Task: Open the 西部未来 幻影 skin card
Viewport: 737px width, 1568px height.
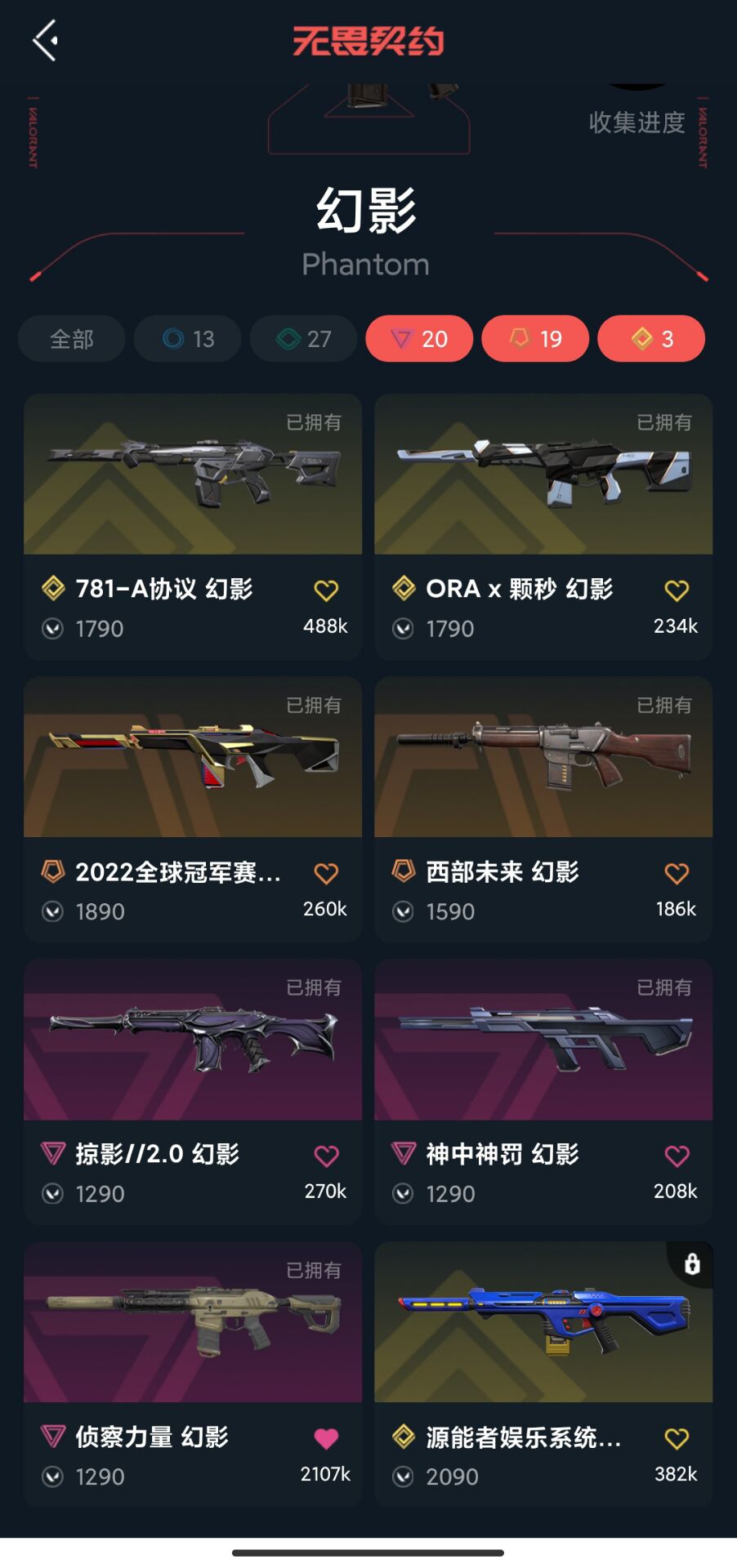Action: pos(543,758)
